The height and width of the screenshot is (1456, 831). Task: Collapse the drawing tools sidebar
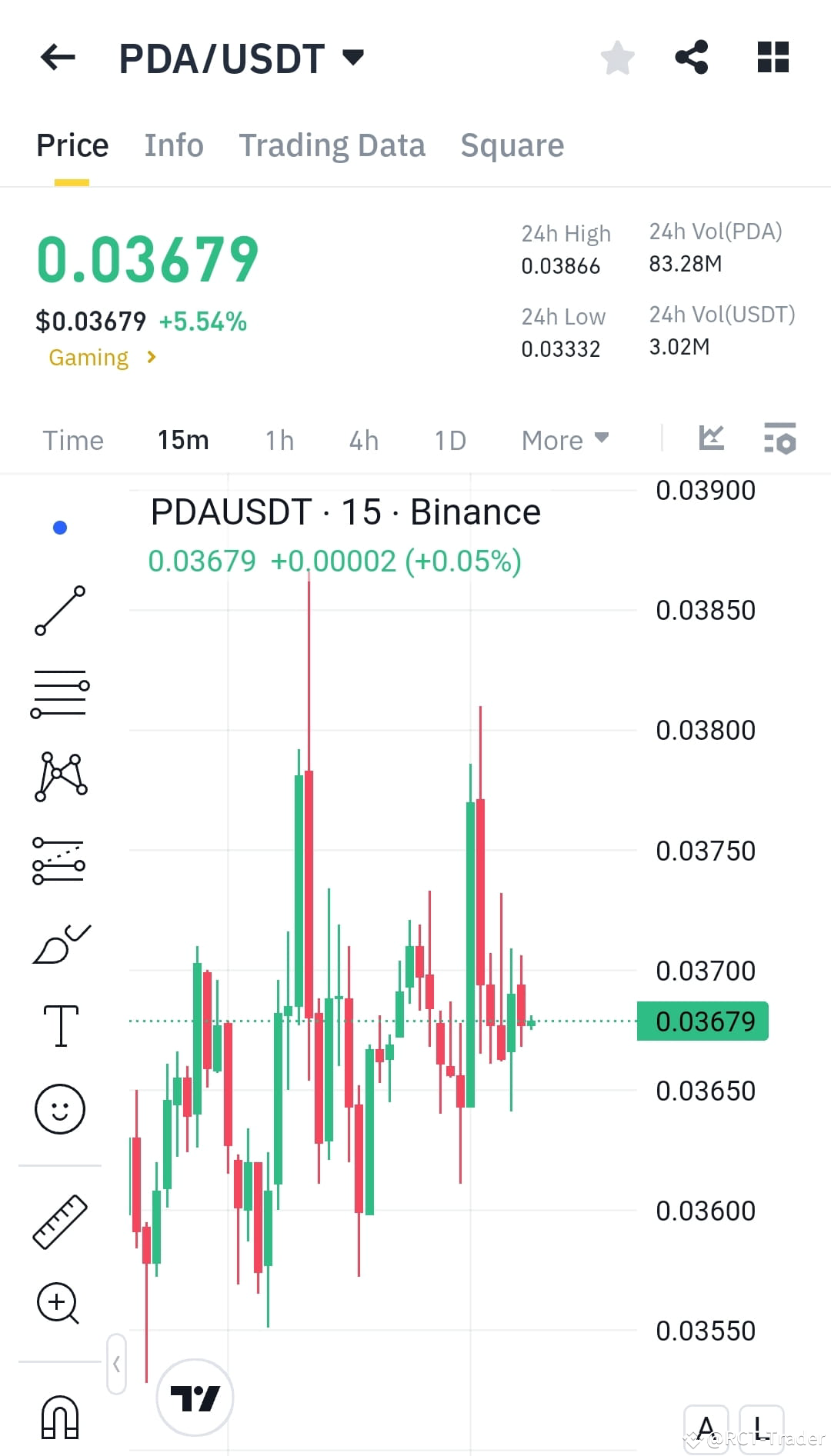pyautogui.click(x=116, y=1362)
